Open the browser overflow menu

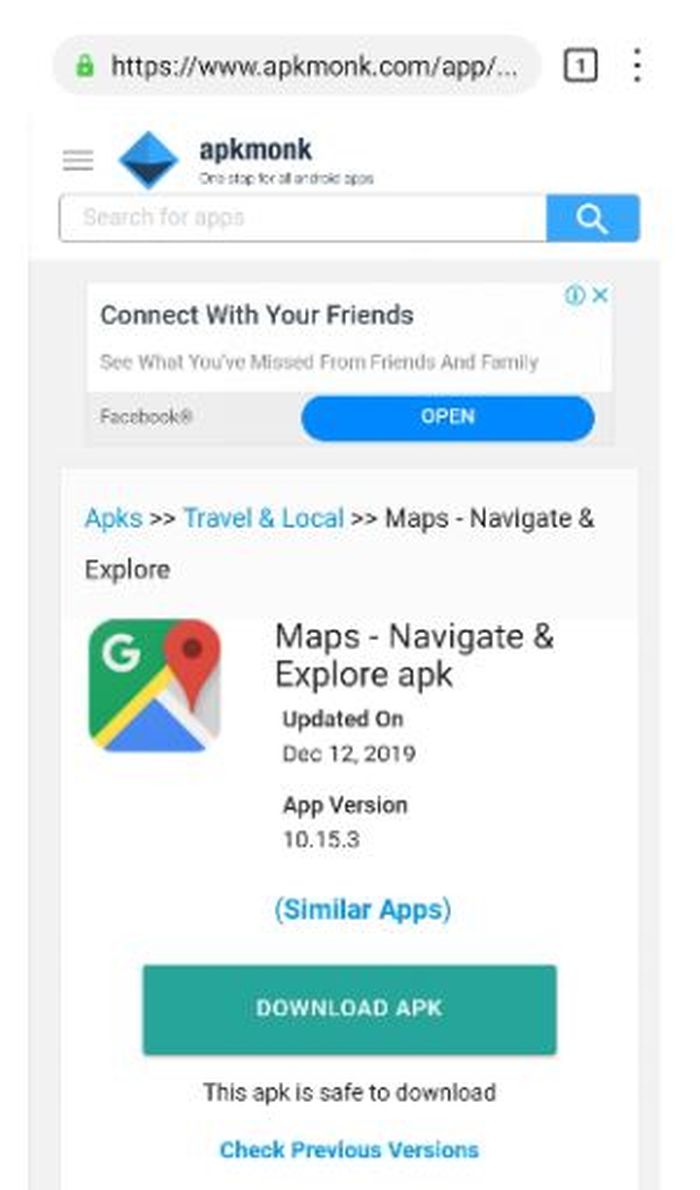637,65
